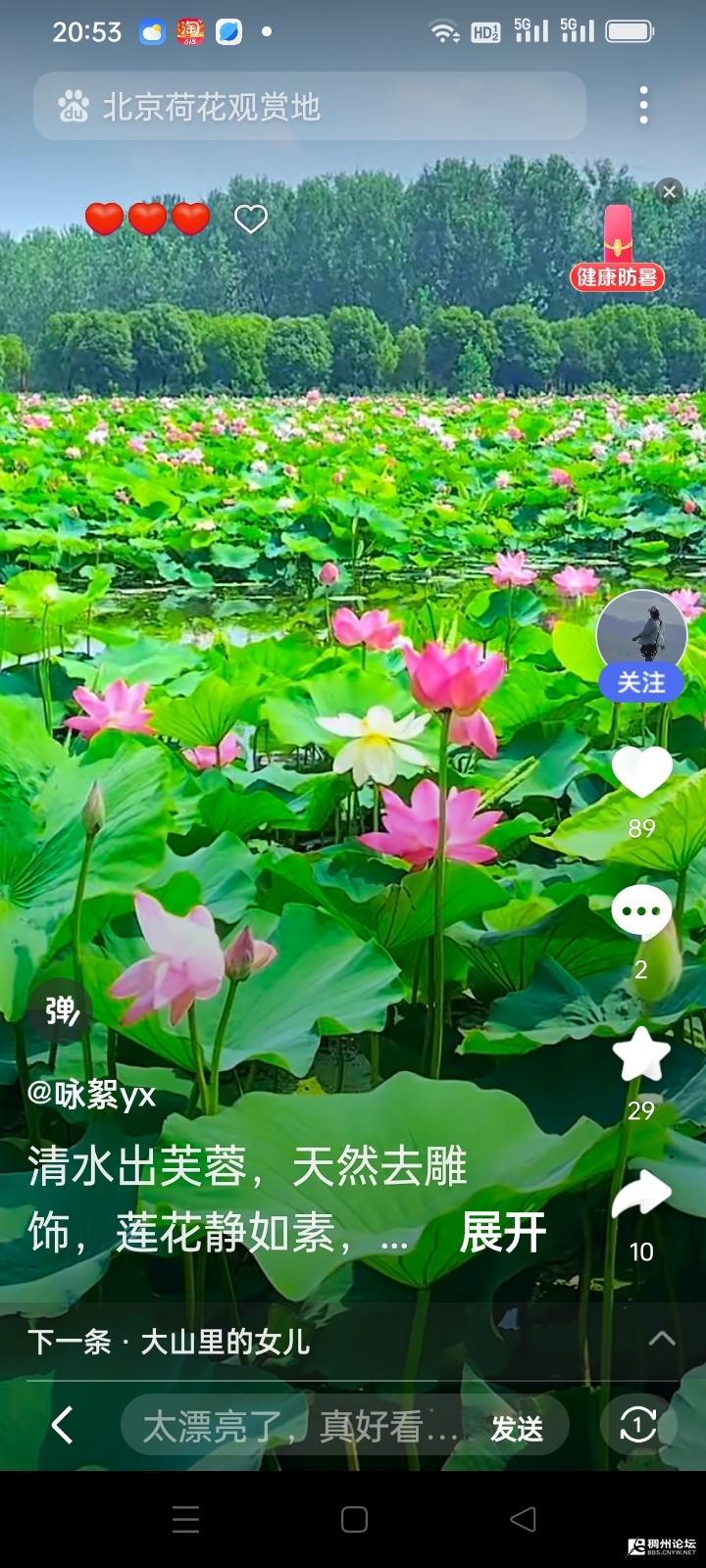Toggle the 弹 danmaku button
The width and height of the screenshot is (706, 1568).
tap(61, 1010)
